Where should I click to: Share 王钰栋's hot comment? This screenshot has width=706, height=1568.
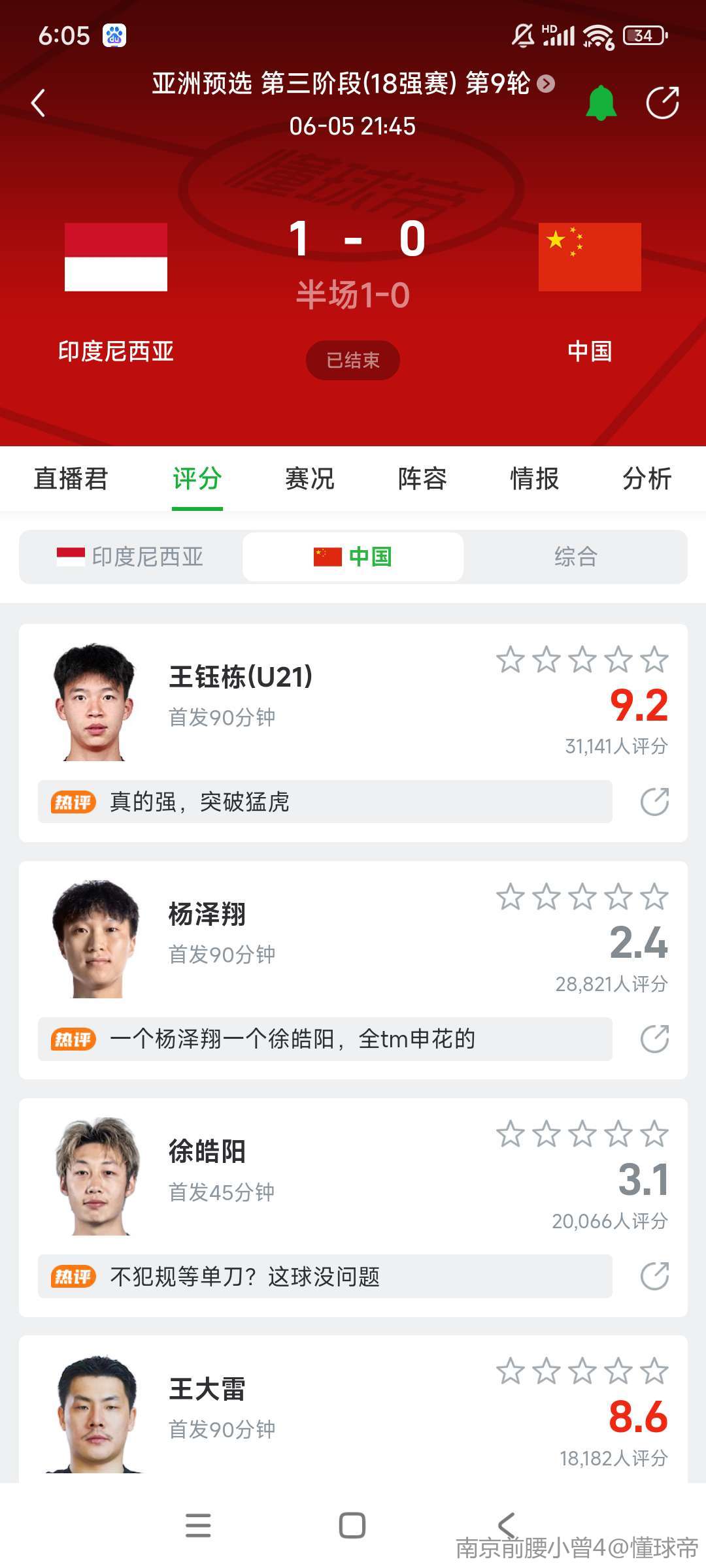(x=654, y=802)
